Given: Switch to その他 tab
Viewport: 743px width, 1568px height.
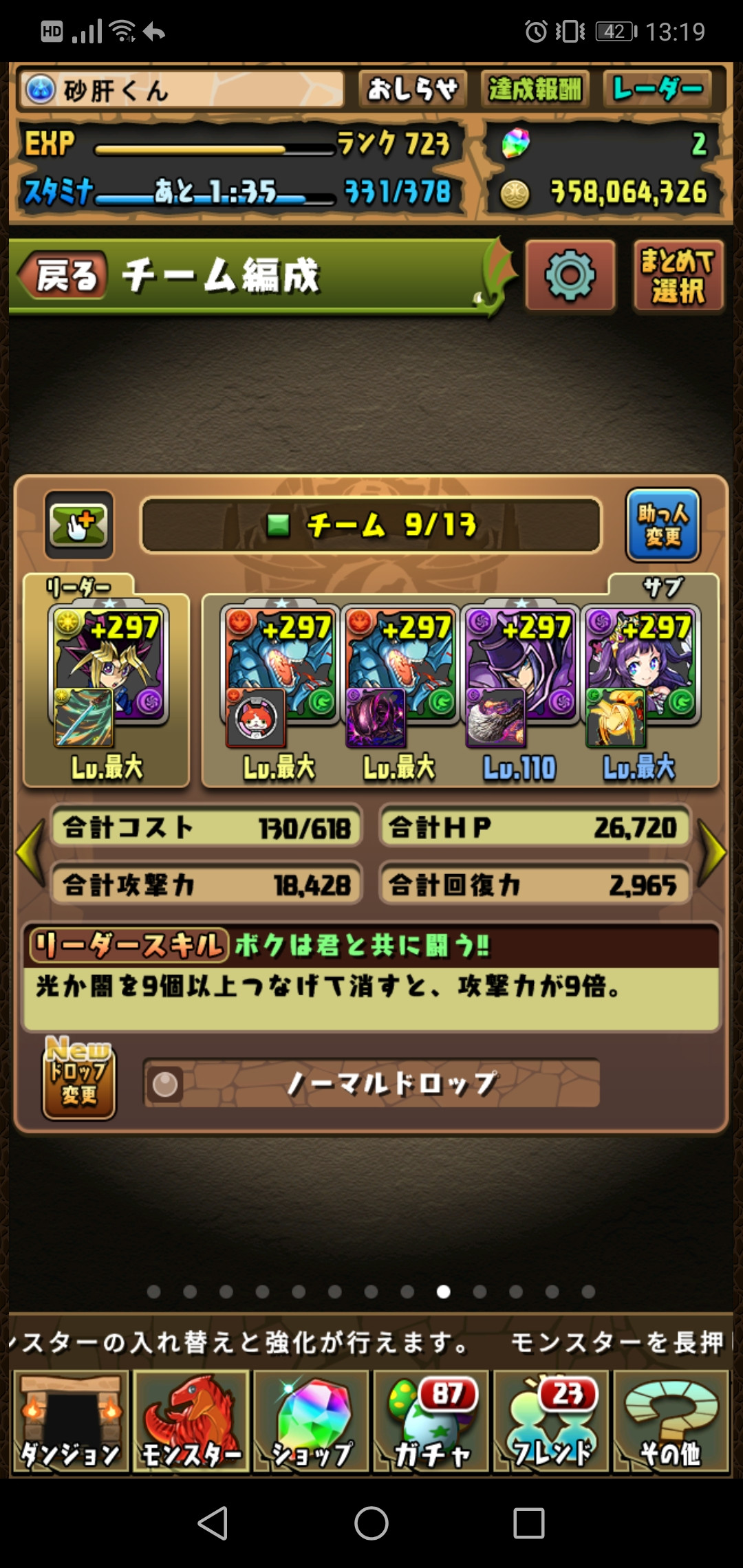Looking at the screenshot, I should (x=671, y=1421).
